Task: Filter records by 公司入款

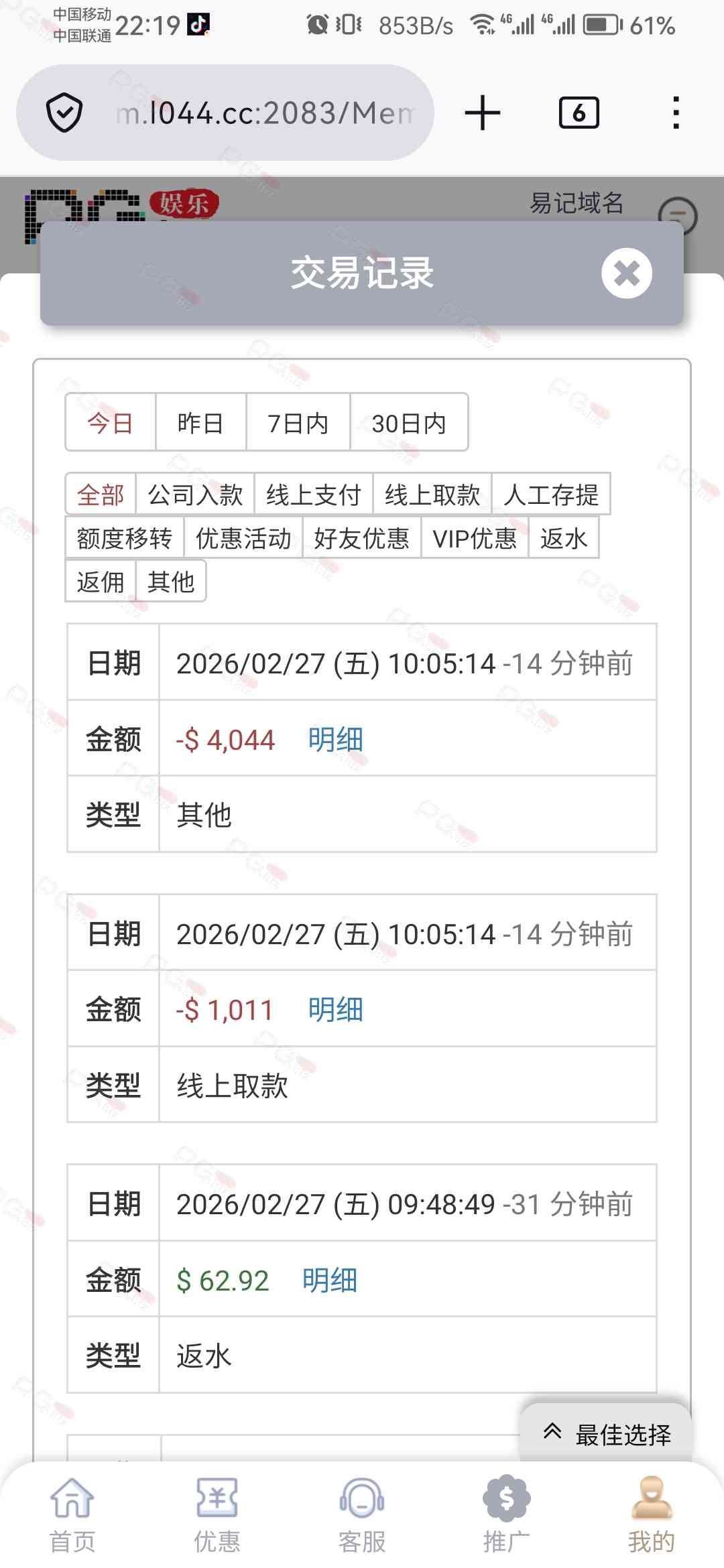Action: tap(195, 495)
